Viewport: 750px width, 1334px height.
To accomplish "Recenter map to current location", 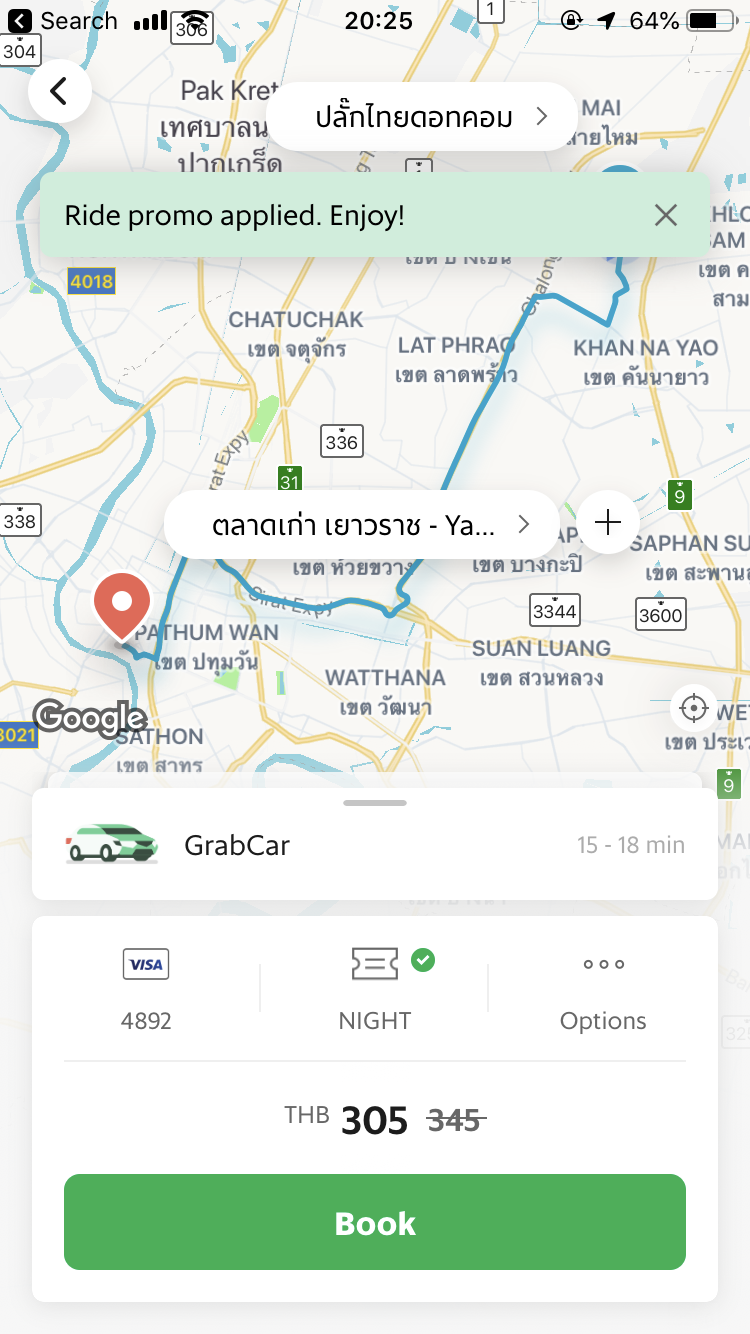I will (693, 709).
